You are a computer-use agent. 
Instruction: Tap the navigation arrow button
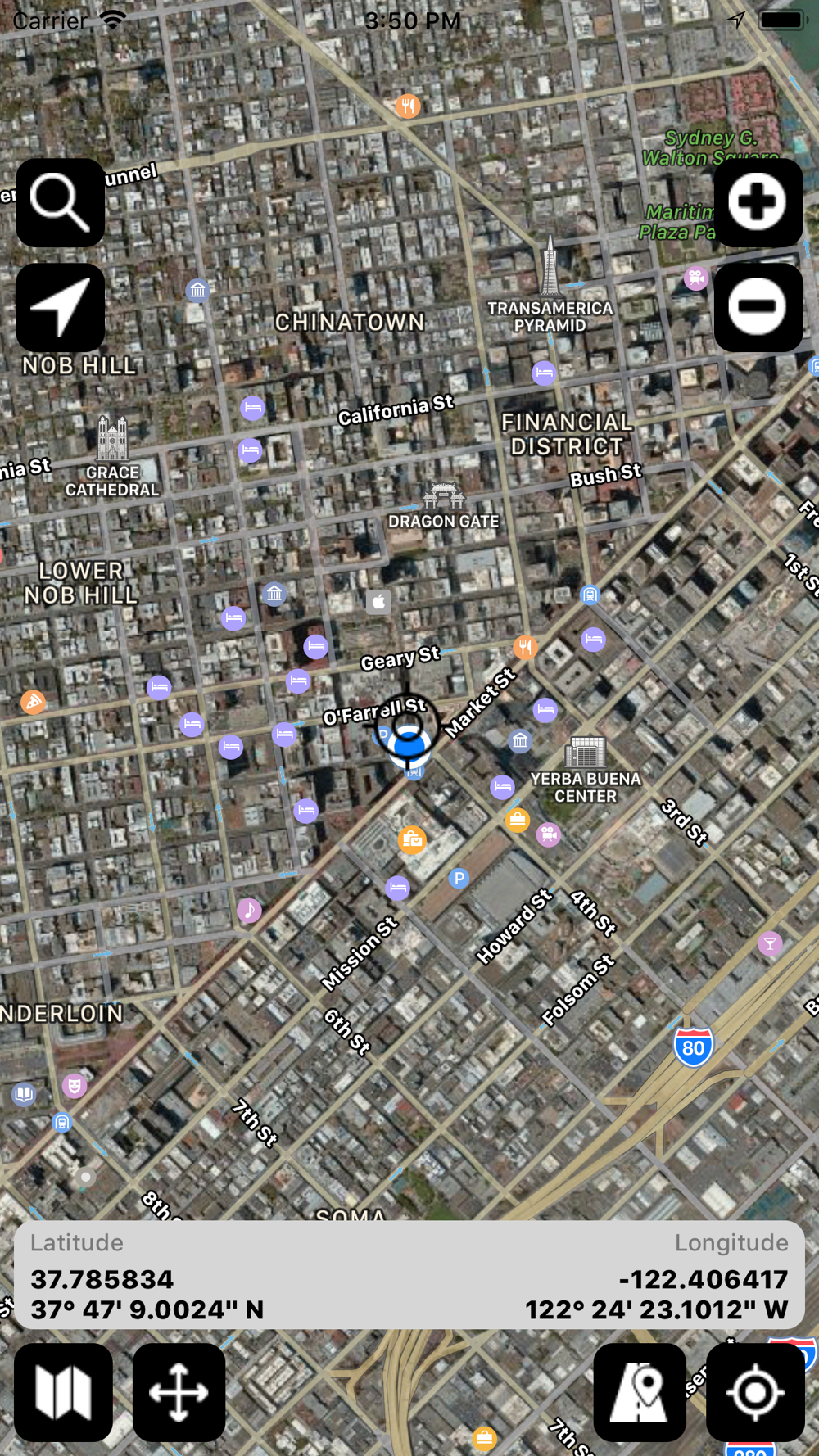pos(61,308)
